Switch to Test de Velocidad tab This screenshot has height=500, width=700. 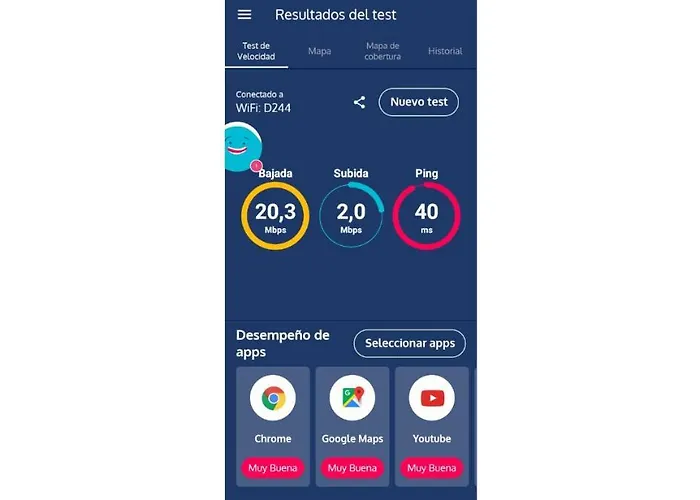[x=257, y=51]
